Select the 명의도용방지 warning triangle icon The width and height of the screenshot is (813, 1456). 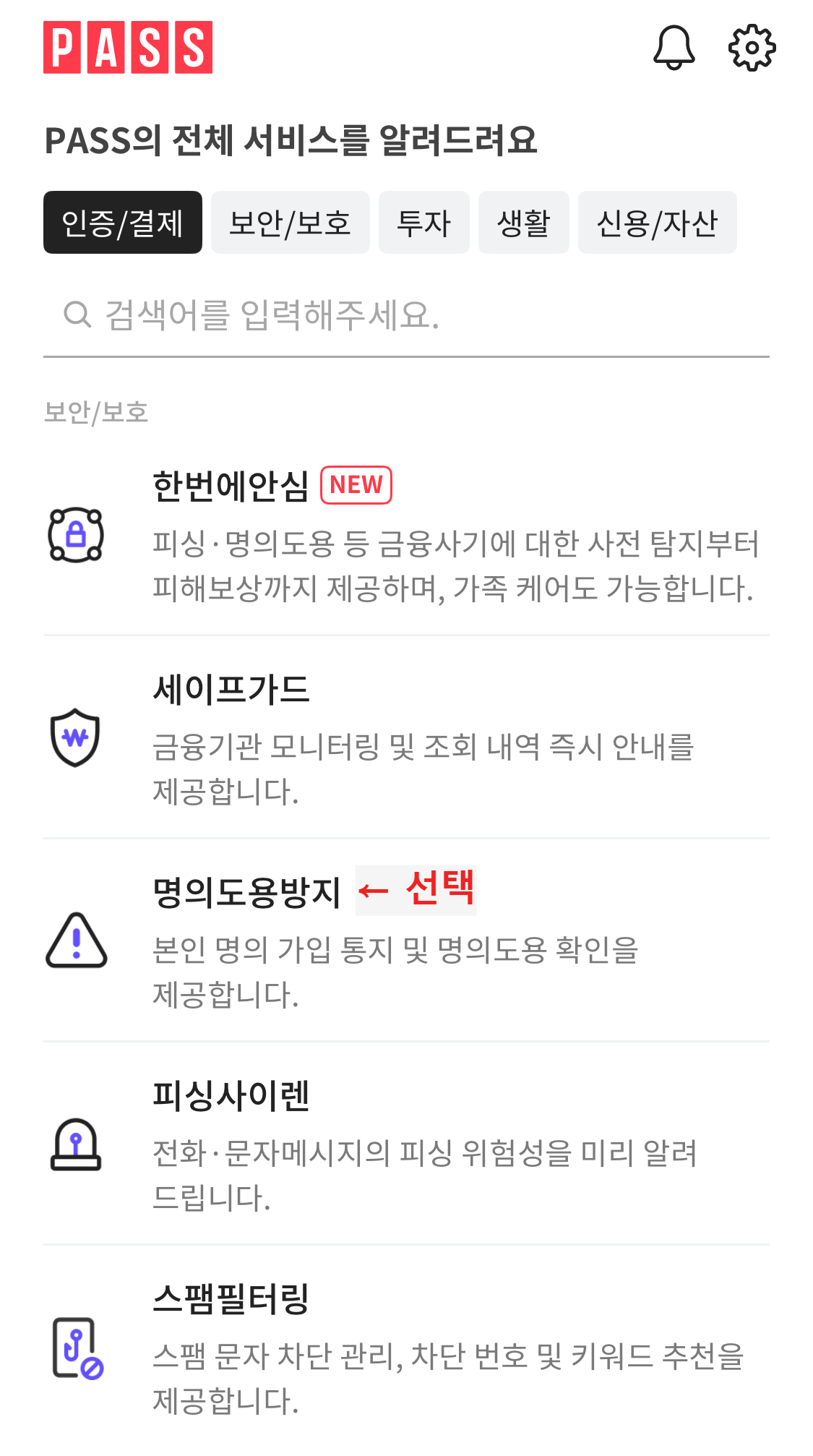pos(75,945)
